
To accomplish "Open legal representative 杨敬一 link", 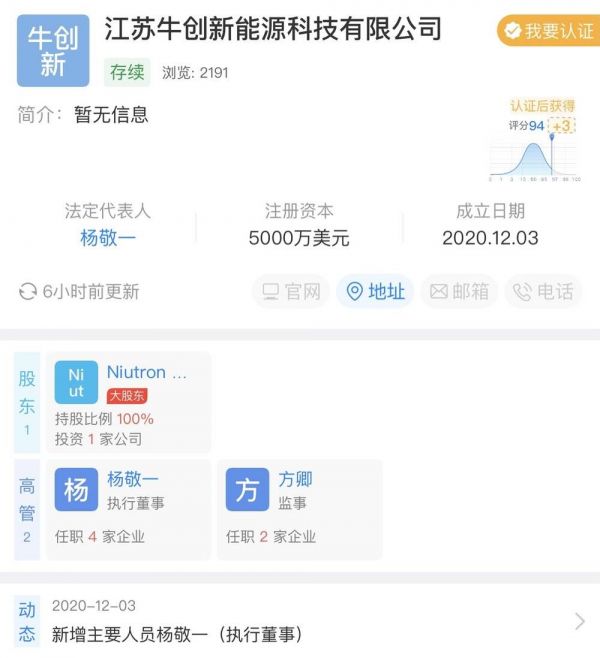I will (x=108, y=238).
